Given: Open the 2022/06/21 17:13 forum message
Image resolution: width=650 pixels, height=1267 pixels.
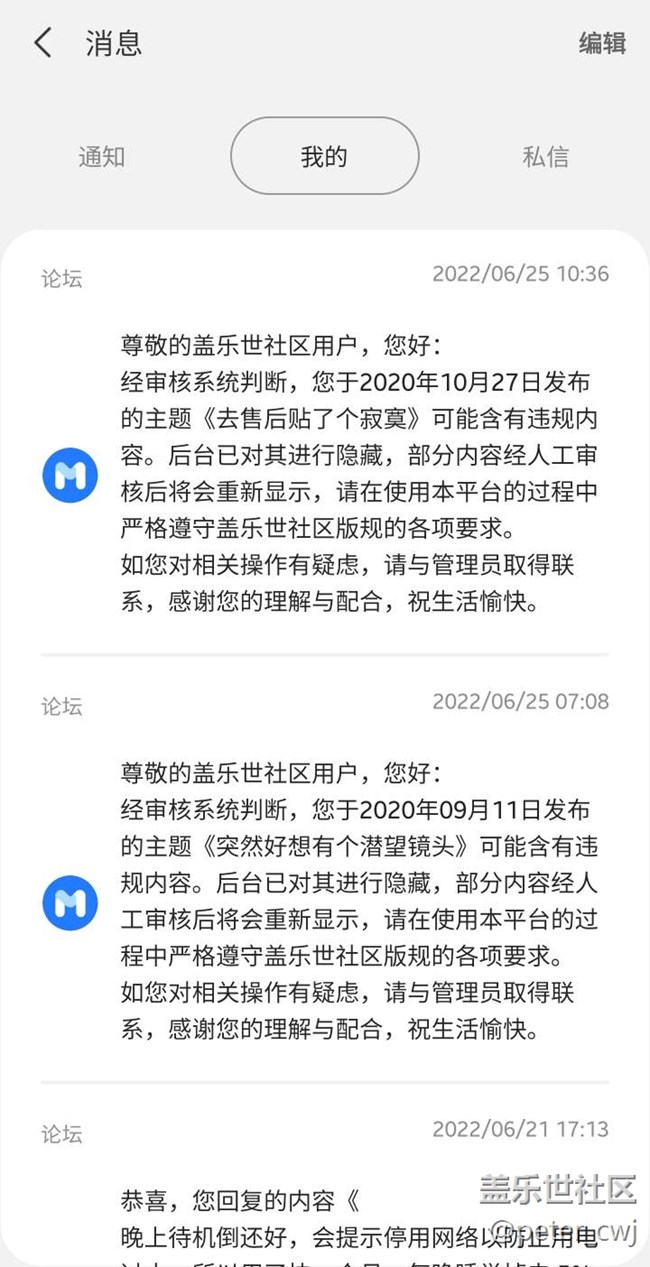Looking at the screenshot, I should point(325,1190).
